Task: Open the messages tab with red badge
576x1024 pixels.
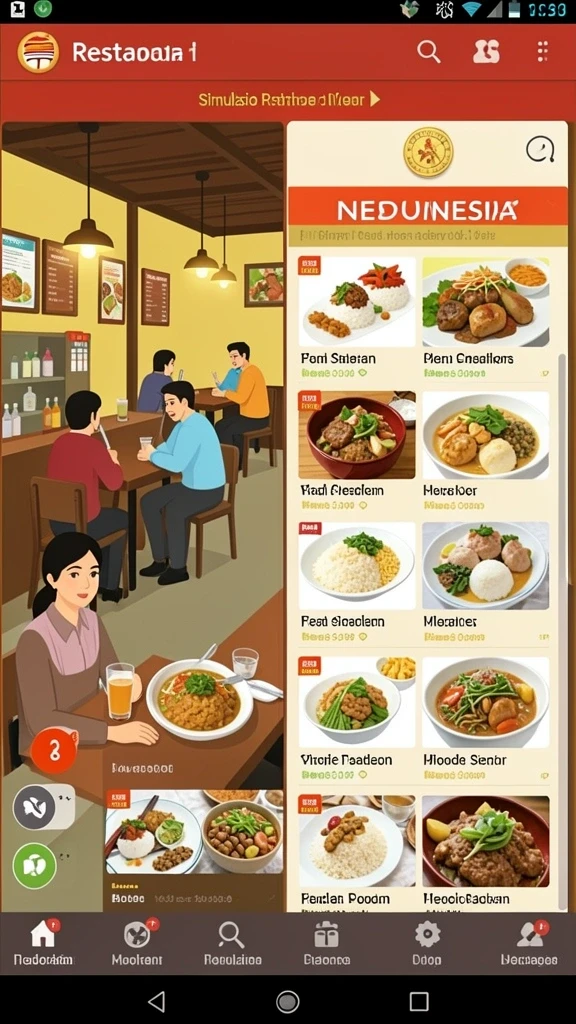Action: pyautogui.click(x=529, y=943)
